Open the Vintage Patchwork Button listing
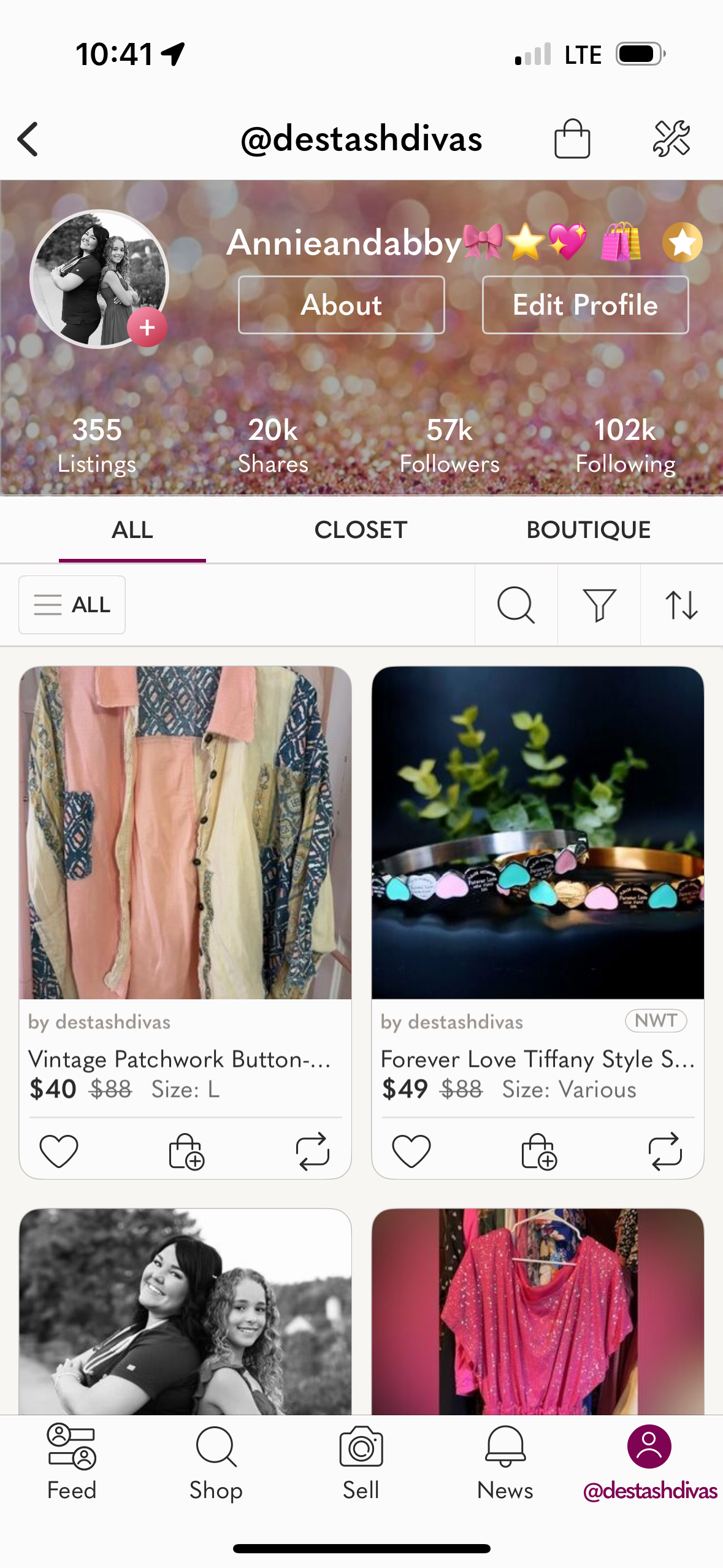Screen dimensions: 723x1568 (x=185, y=832)
